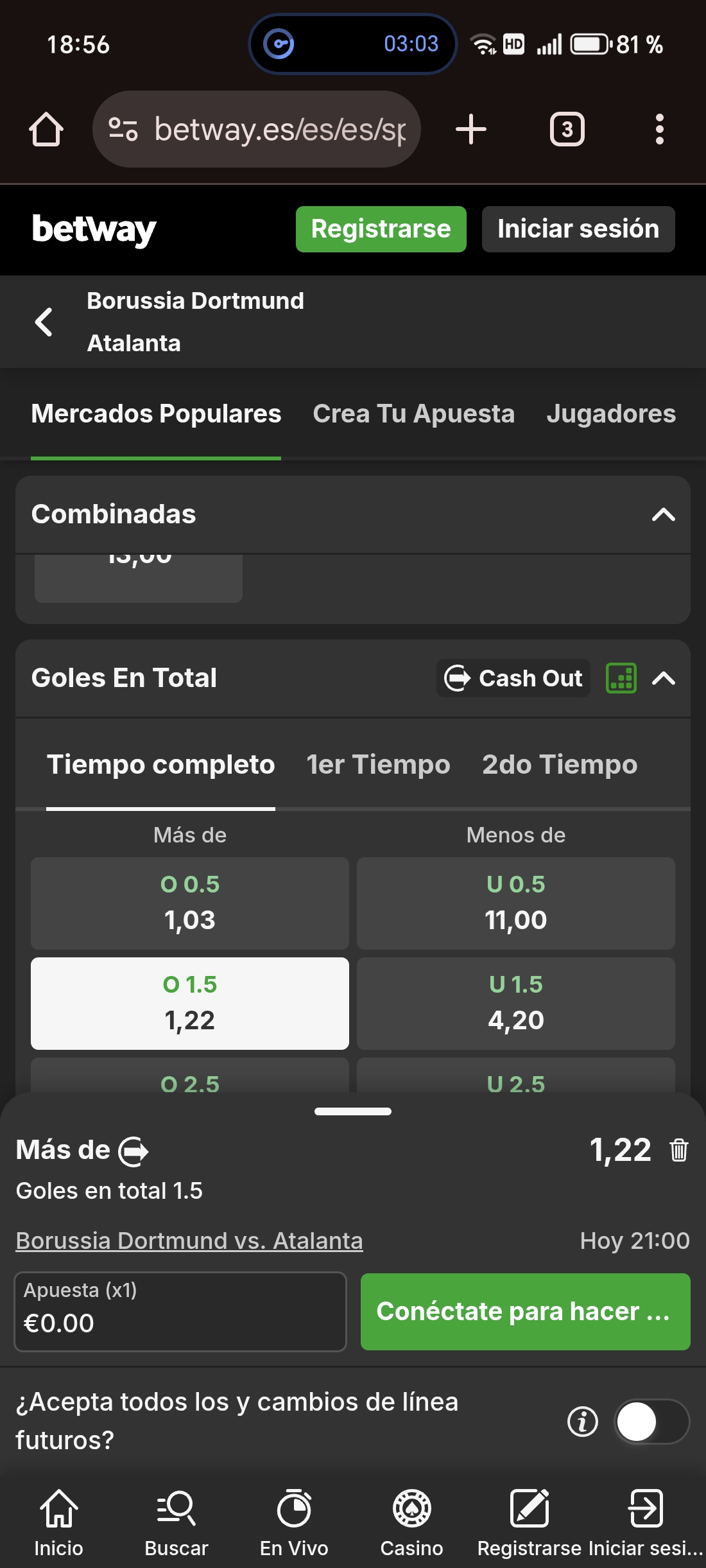Go back from Borussia Dortmund vs Atalanta

tap(44, 322)
